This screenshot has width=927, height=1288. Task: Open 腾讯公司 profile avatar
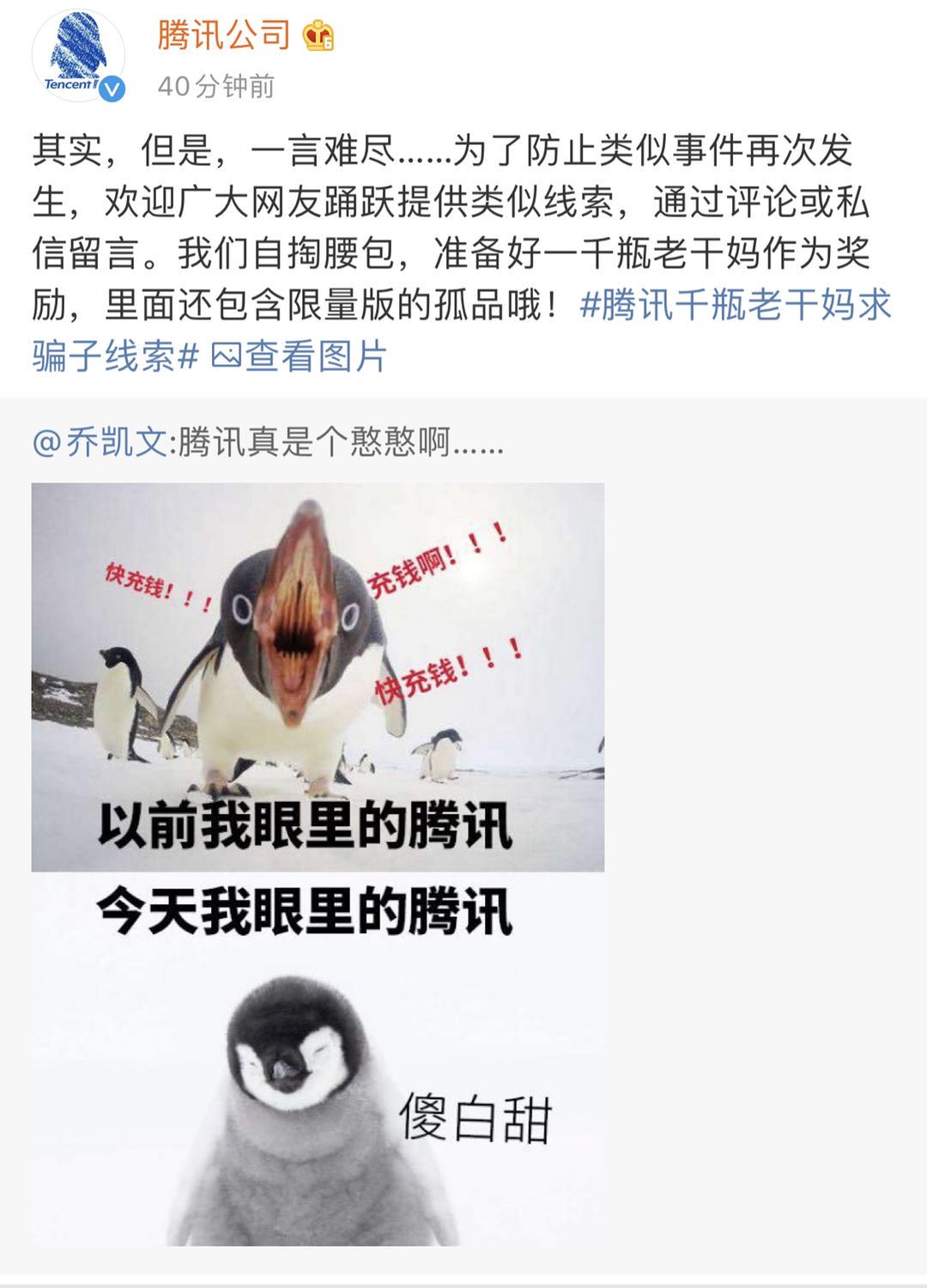click(x=78, y=57)
